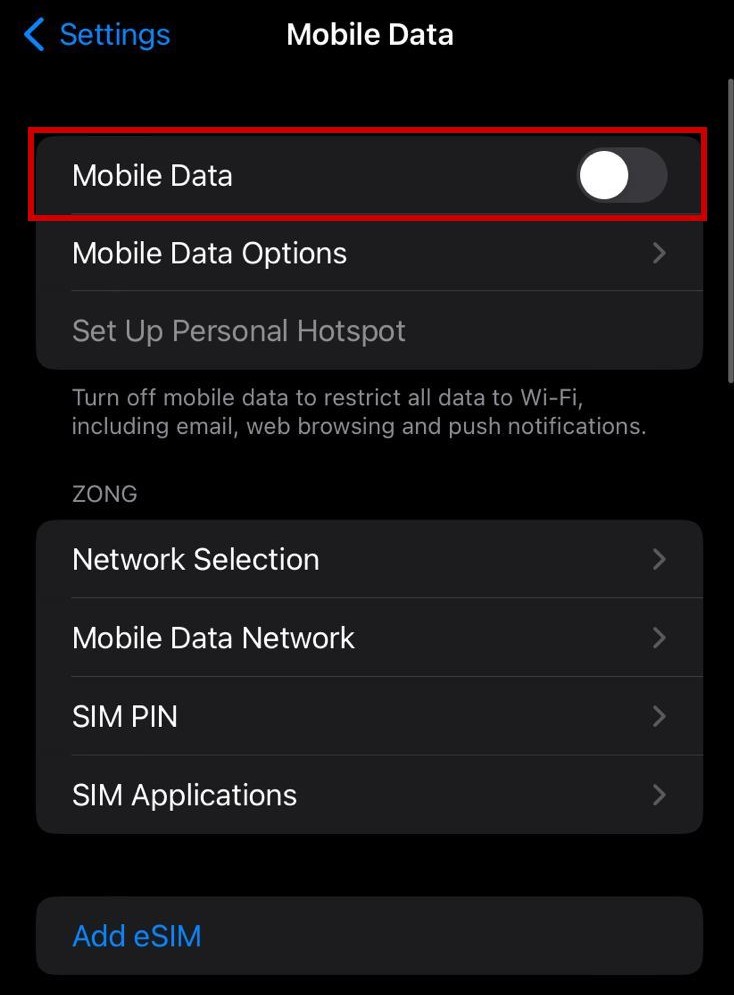
Task: Turn on the Mobile Data switch
Action: tap(621, 175)
